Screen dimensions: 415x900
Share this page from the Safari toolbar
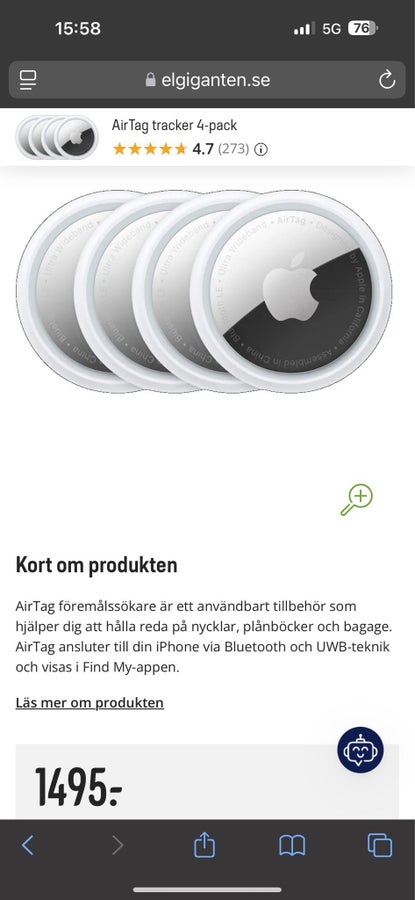tap(204, 844)
